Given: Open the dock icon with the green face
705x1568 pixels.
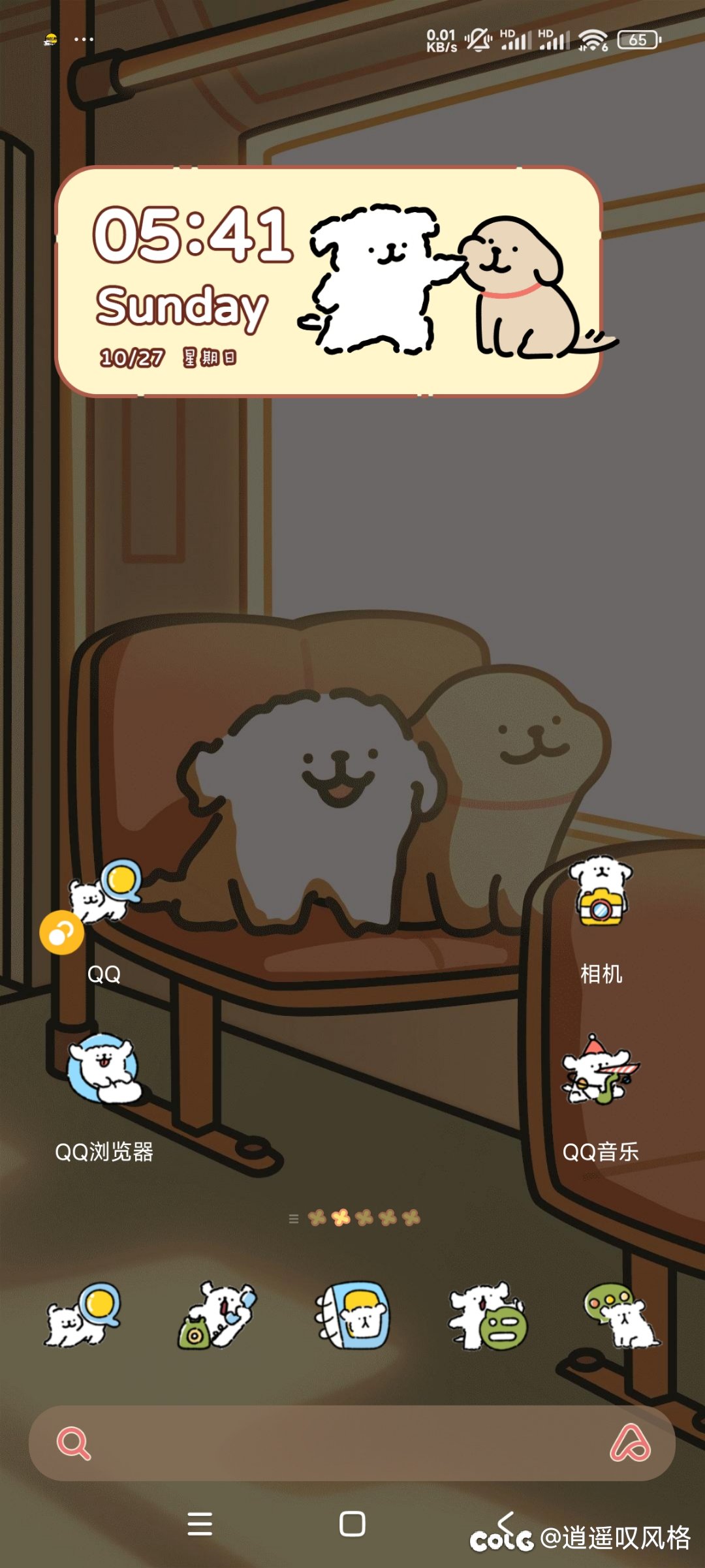Looking at the screenshot, I should tap(488, 1315).
